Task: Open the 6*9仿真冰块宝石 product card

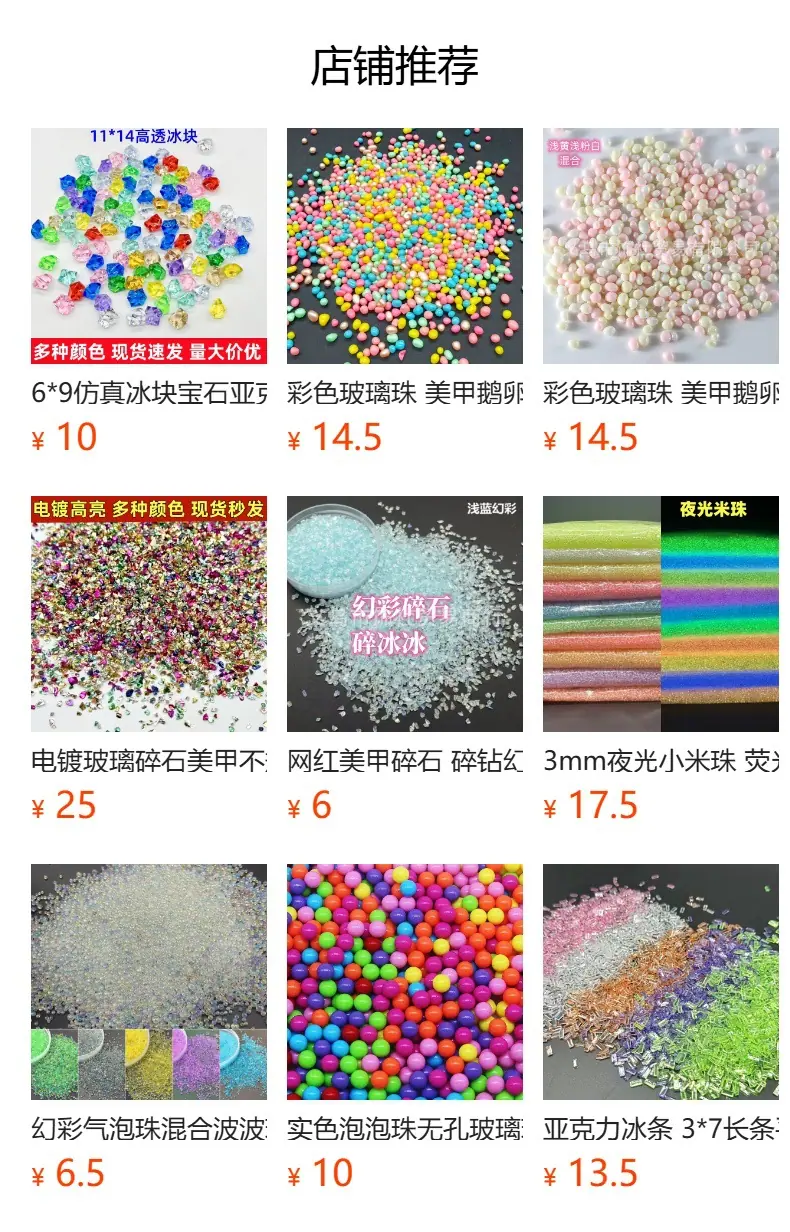Action: tap(149, 293)
